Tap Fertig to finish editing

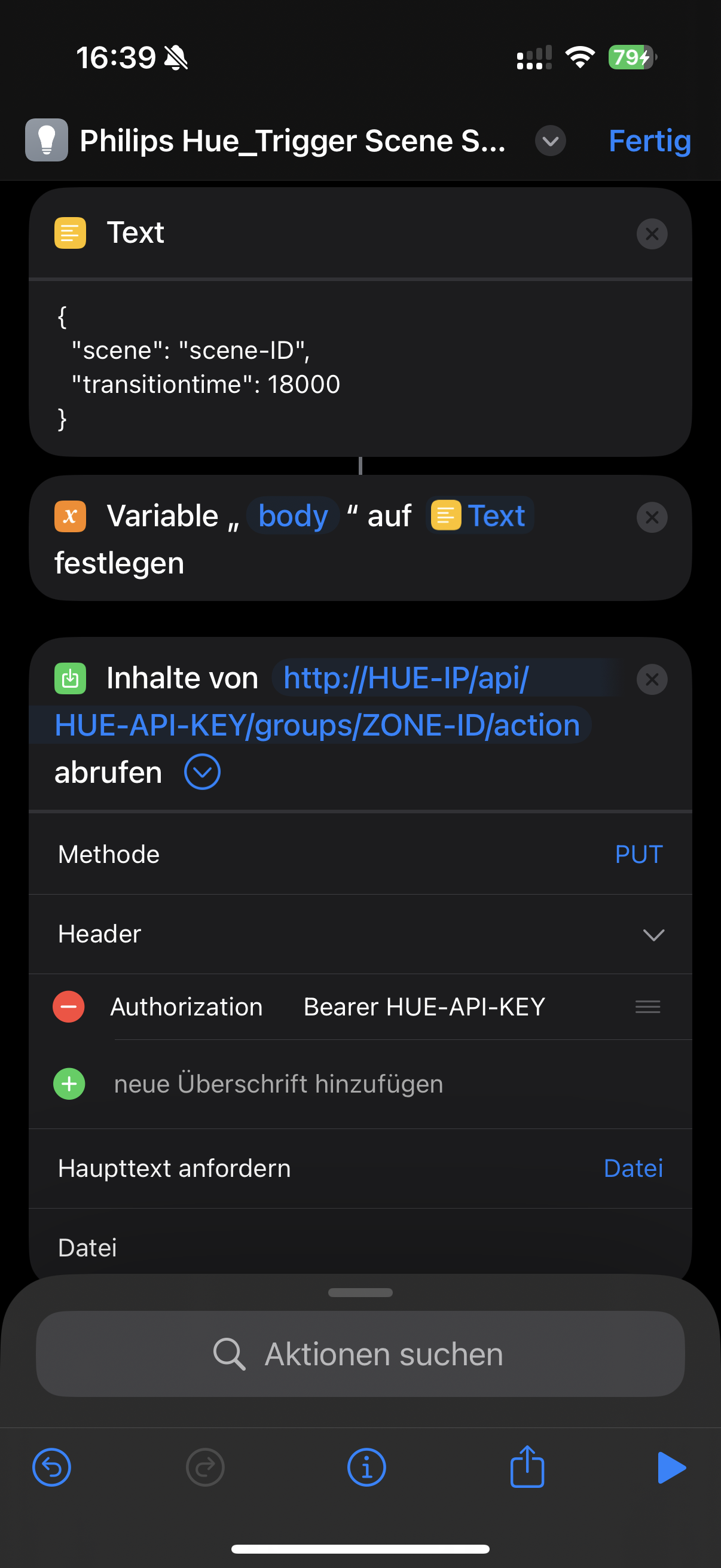(649, 141)
